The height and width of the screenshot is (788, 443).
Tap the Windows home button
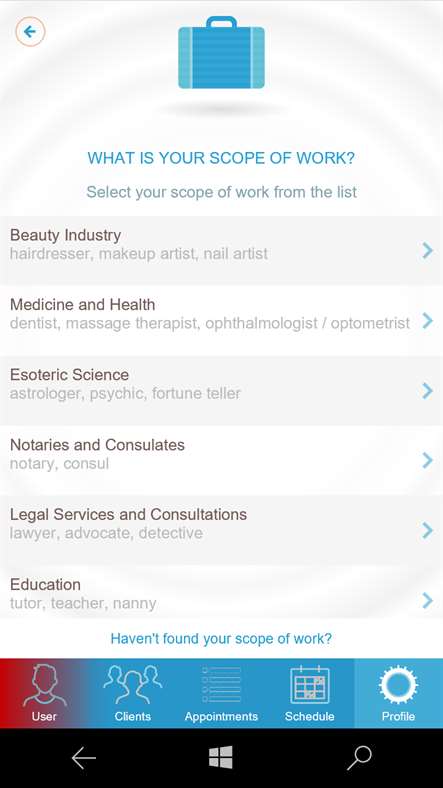click(x=221, y=757)
